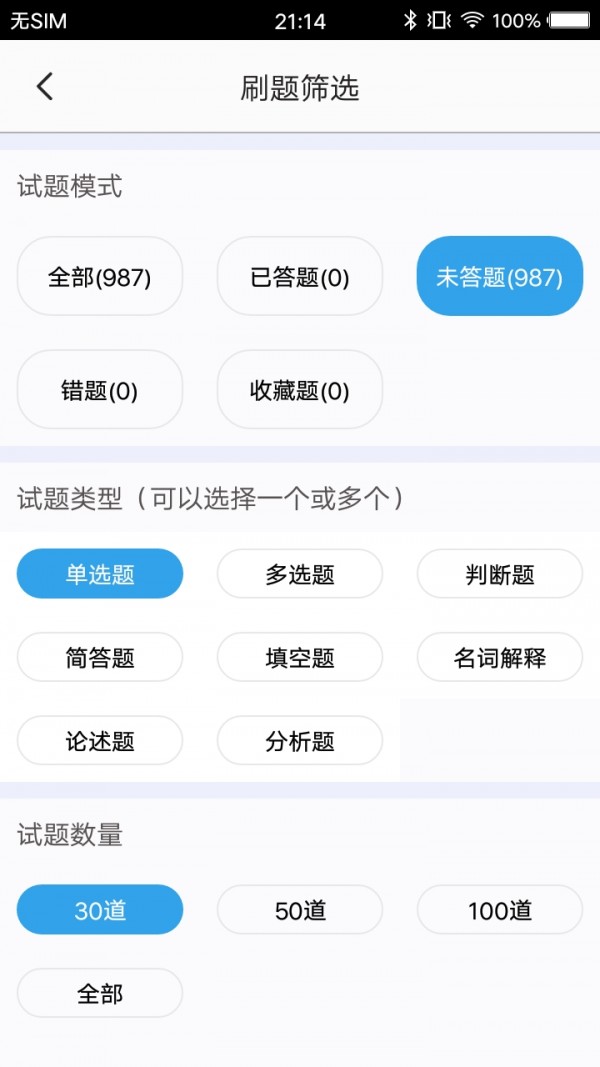This screenshot has height=1067, width=600.
Task: Choose 已答题(0) mode
Action: 300,277
